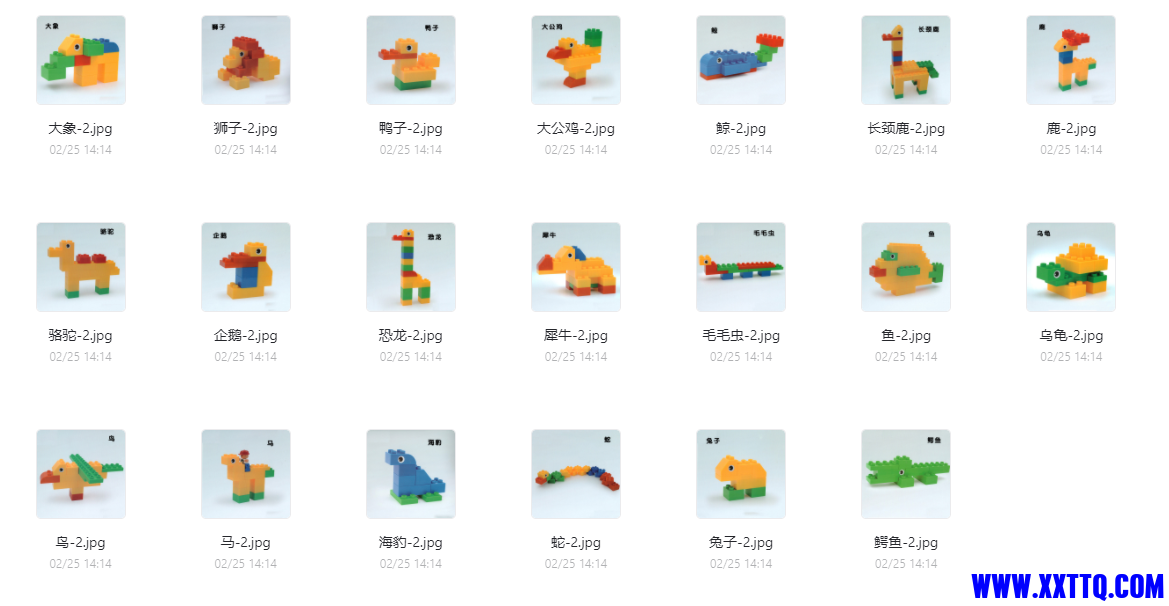Open the 骆驼-2.jpg image file
This screenshot has height=606, width=1169.
[x=81, y=267]
